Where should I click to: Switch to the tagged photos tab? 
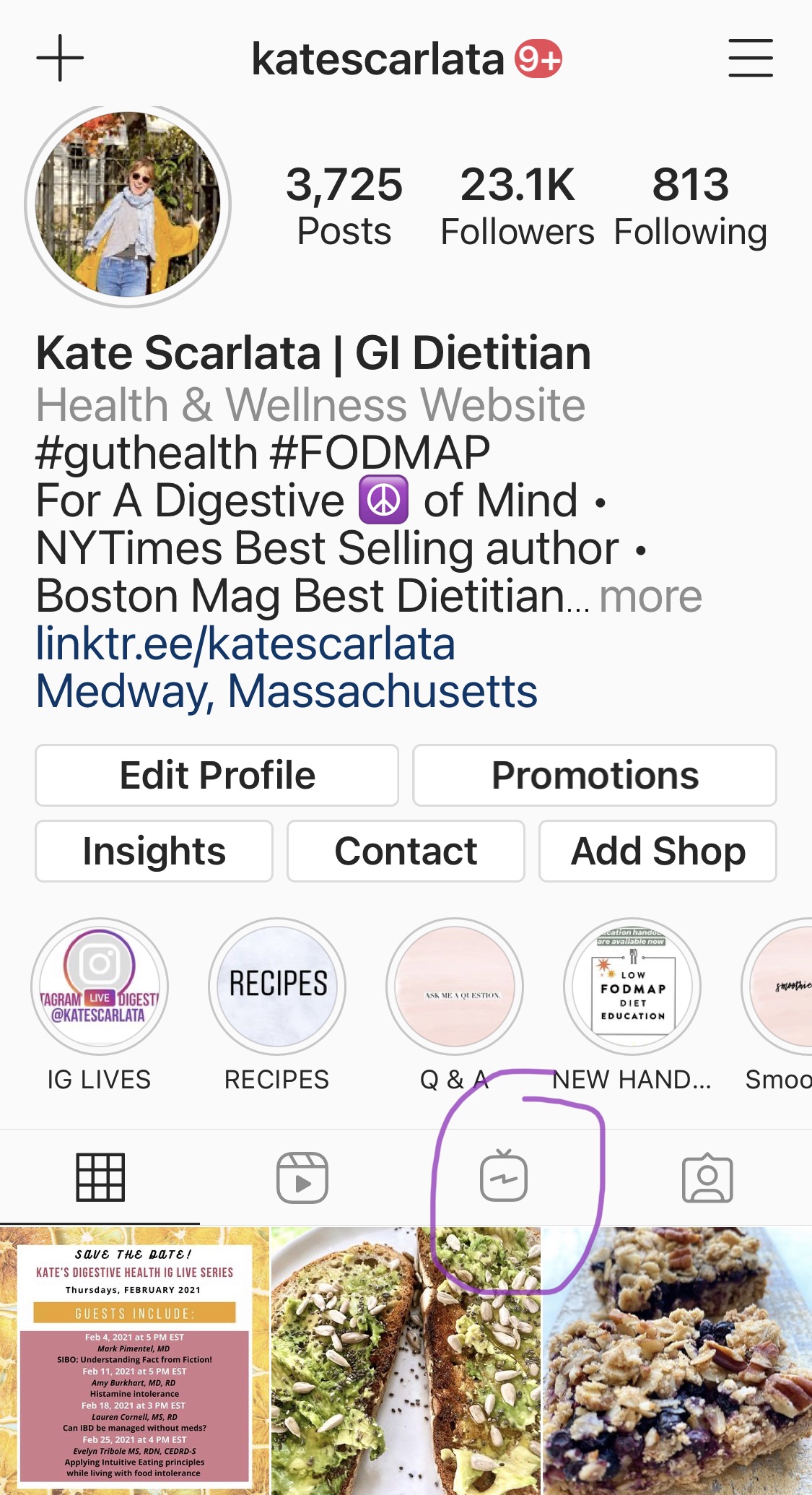pos(707,1178)
